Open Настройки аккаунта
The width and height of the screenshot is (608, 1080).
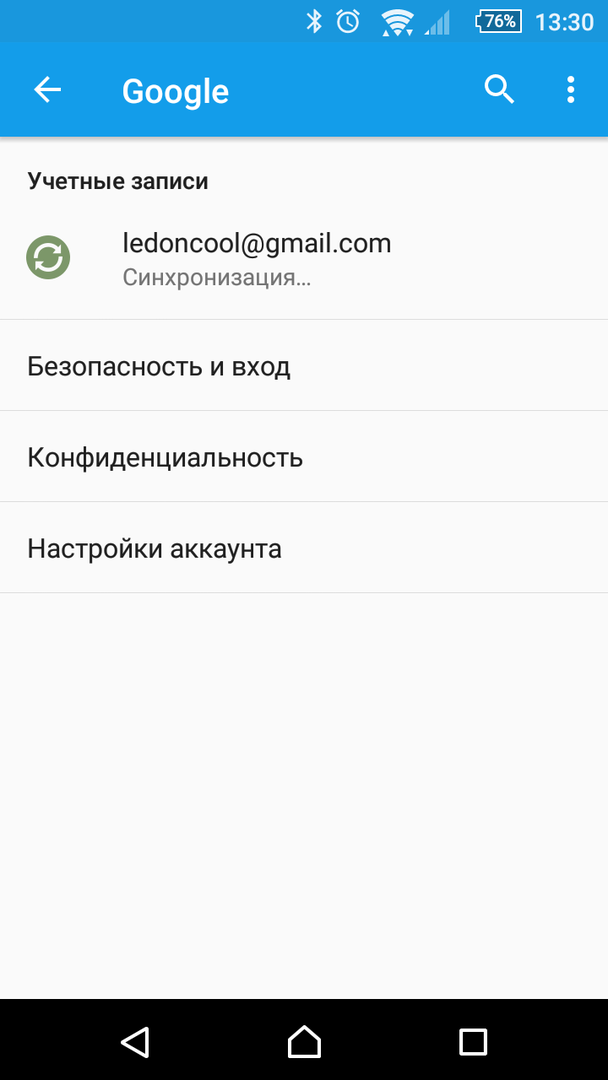coord(154,548)
